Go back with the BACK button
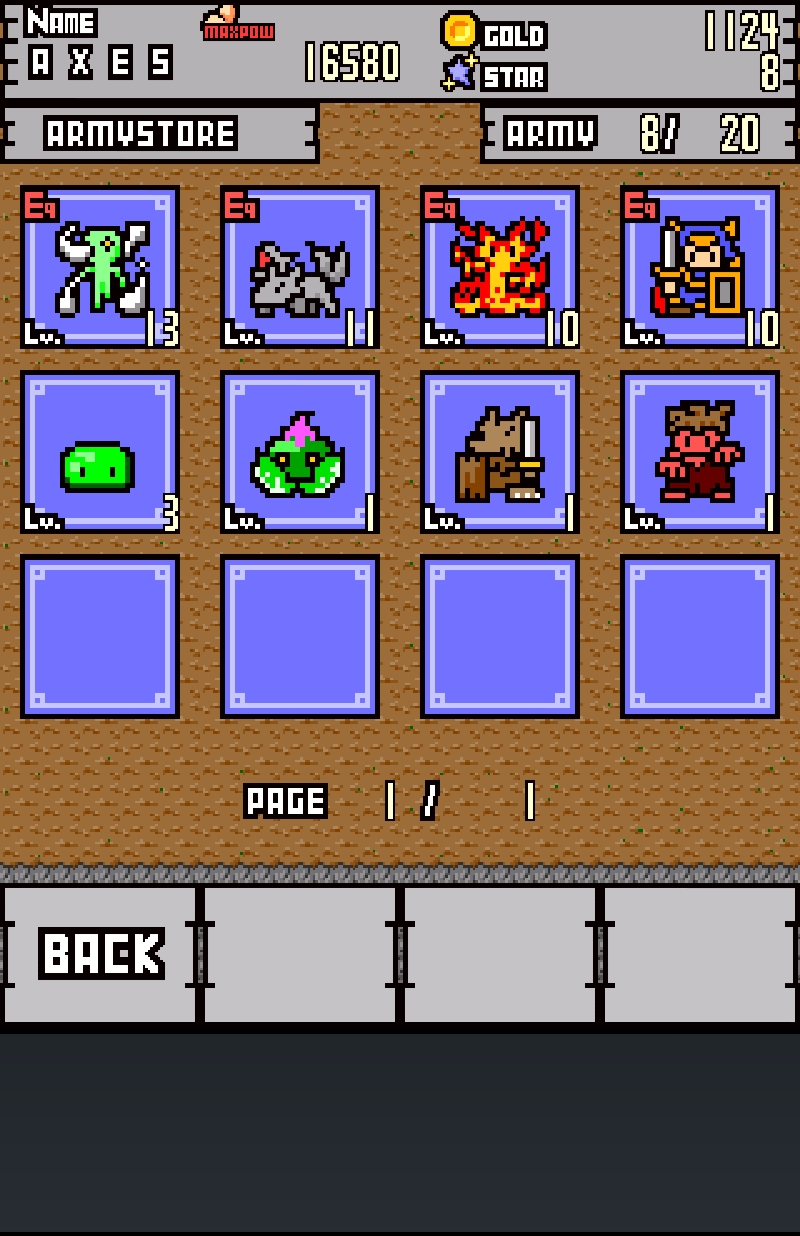 100,954
